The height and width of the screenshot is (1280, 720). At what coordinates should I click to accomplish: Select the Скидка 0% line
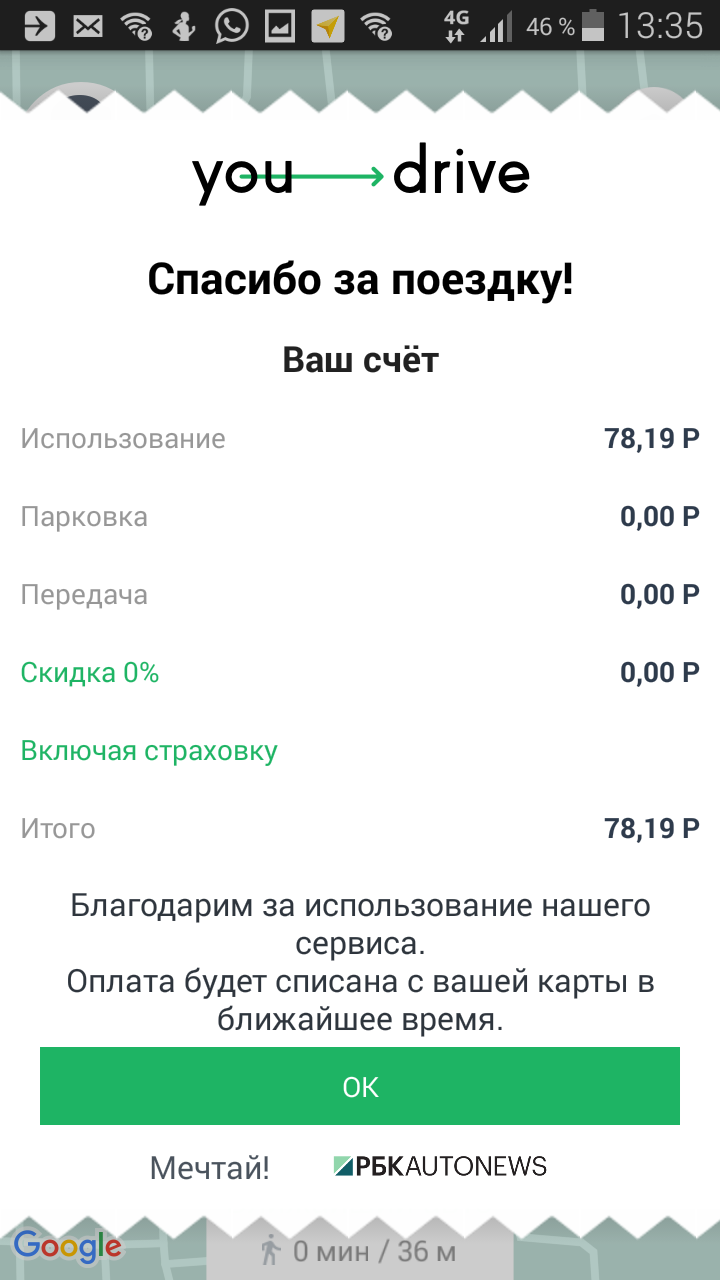coord(90,672)
